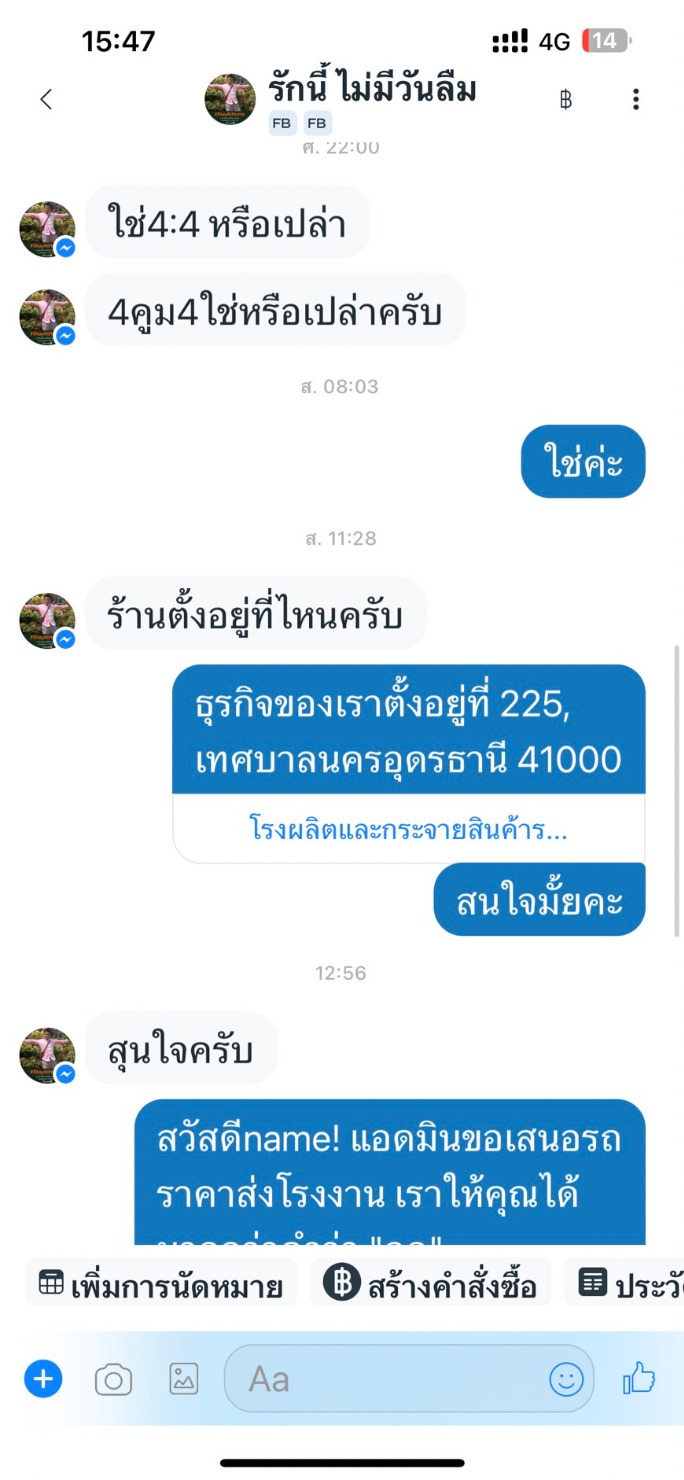The image size is (684, 1480).
Task: Open the photo gallery picker
Action: 184,1380
